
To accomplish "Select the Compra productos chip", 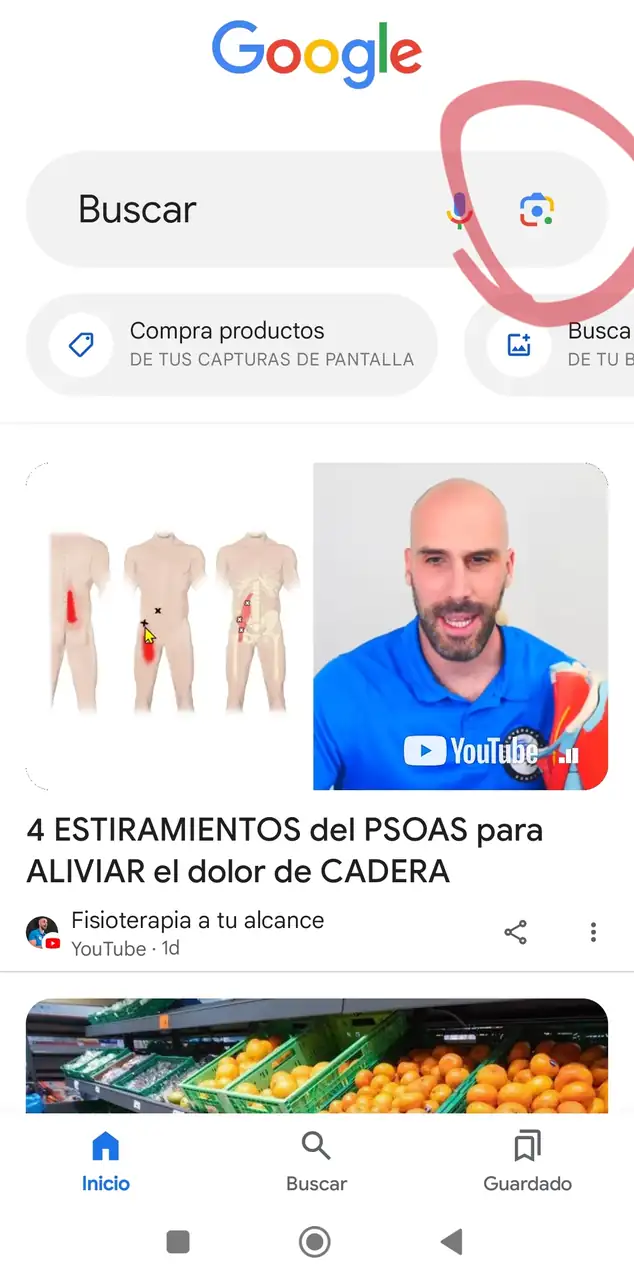I will tap(232, 345).
